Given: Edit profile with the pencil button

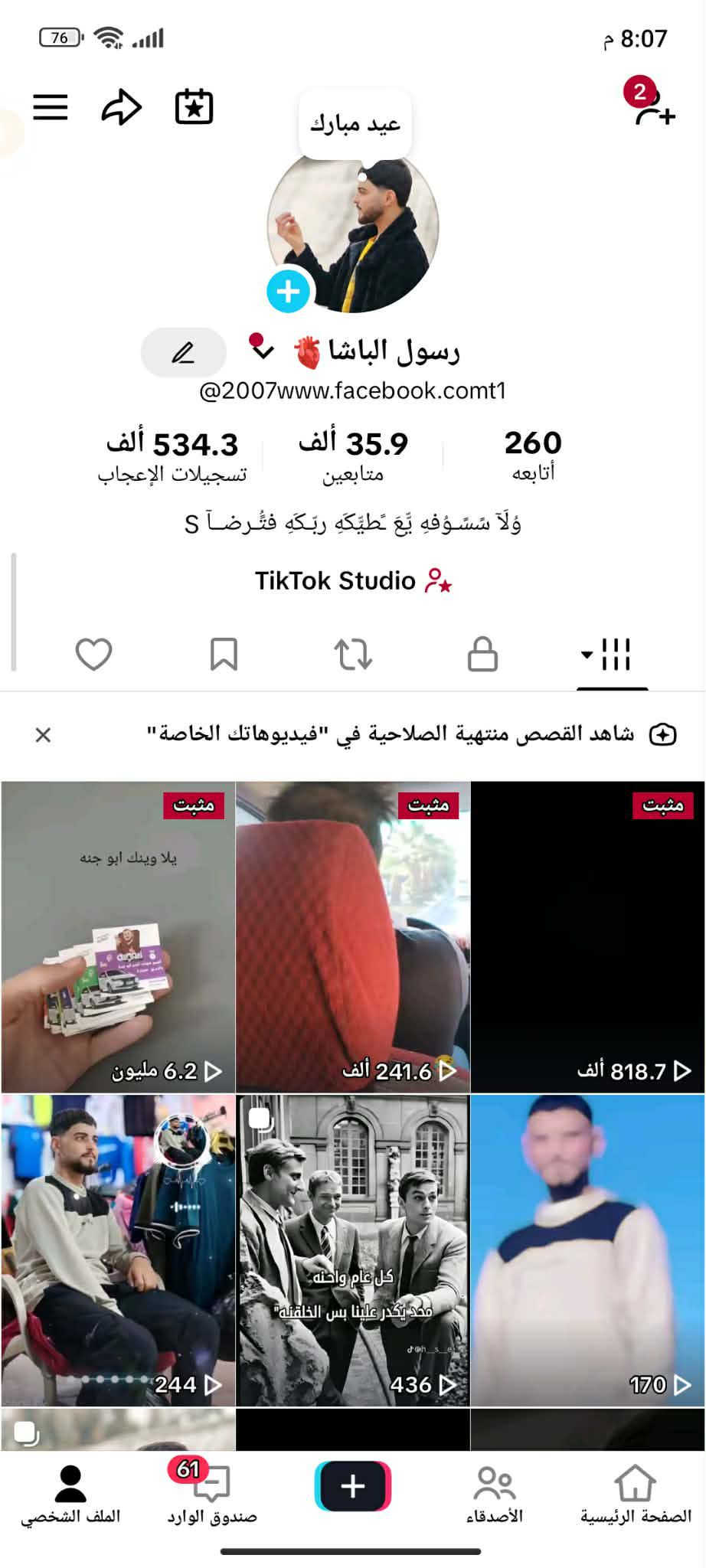Looking at the screenshot, I should pos(183,353).
